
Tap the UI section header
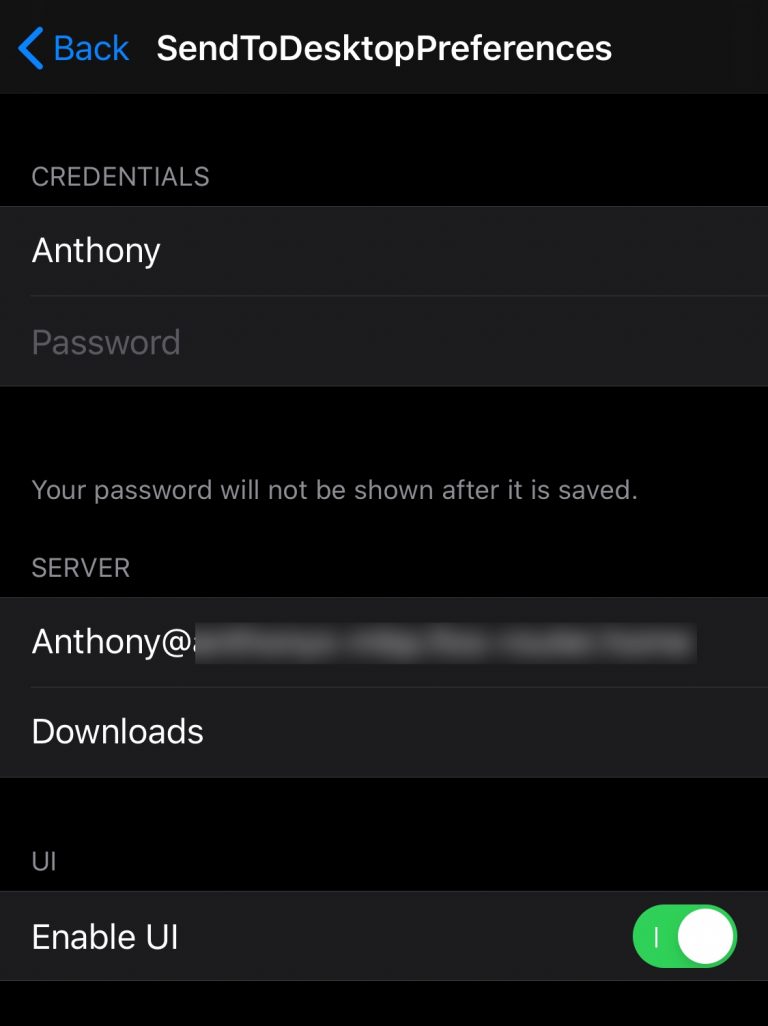click(44, 860)
